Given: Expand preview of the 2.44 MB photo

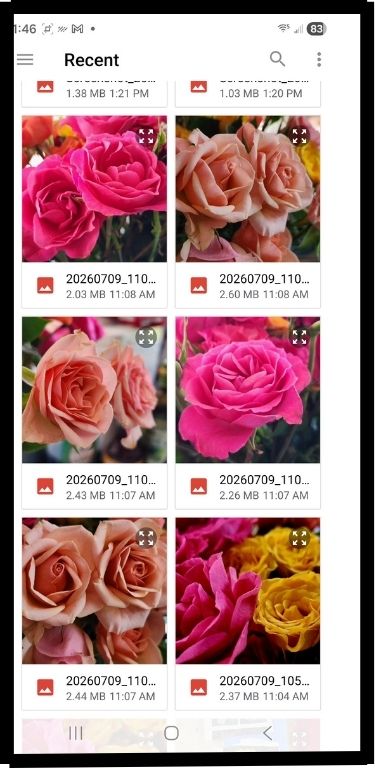Looking at the screenshot, I should tap(146, 538).
